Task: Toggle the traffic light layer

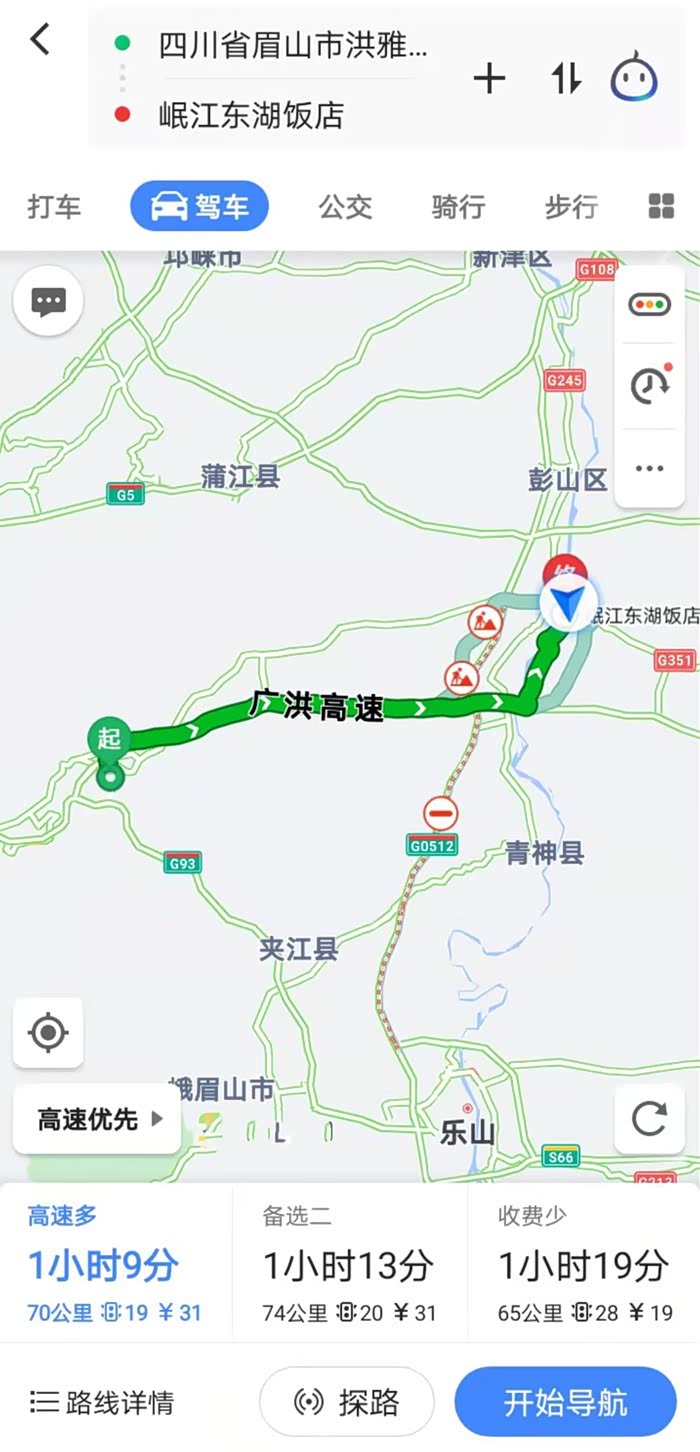Action: click(x=649, y=305)
